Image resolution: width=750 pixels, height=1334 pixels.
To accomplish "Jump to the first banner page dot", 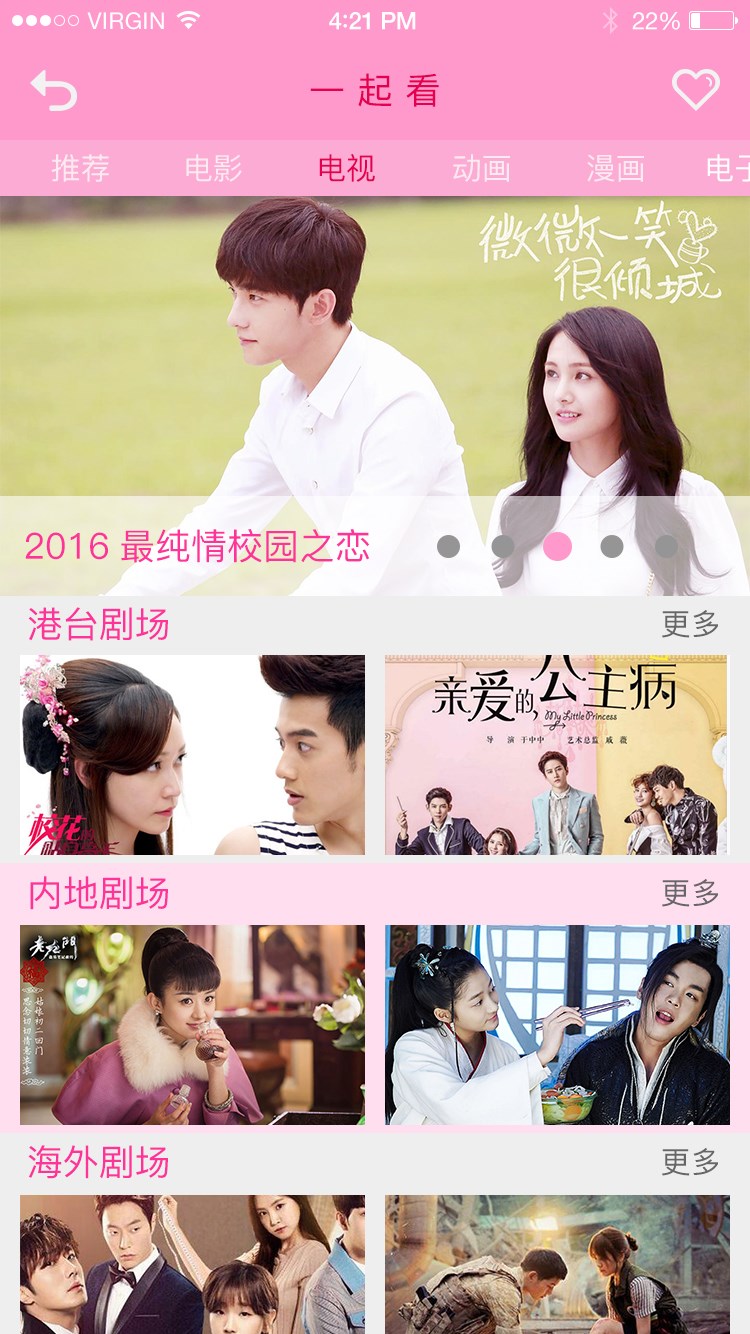I will point(448,546).
